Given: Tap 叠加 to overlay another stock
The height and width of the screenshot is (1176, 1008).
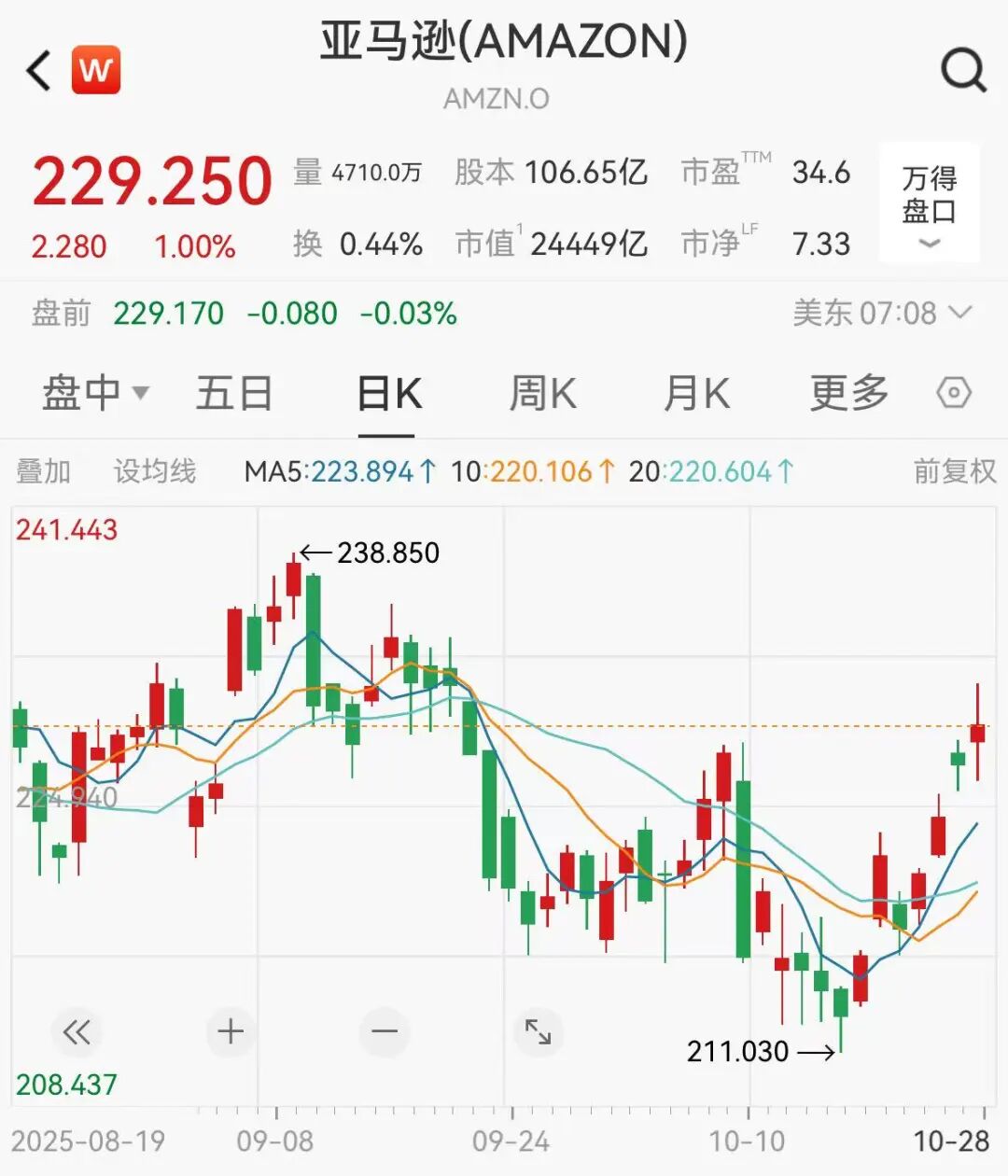Looking at the screenshot, I should point(43,471).
